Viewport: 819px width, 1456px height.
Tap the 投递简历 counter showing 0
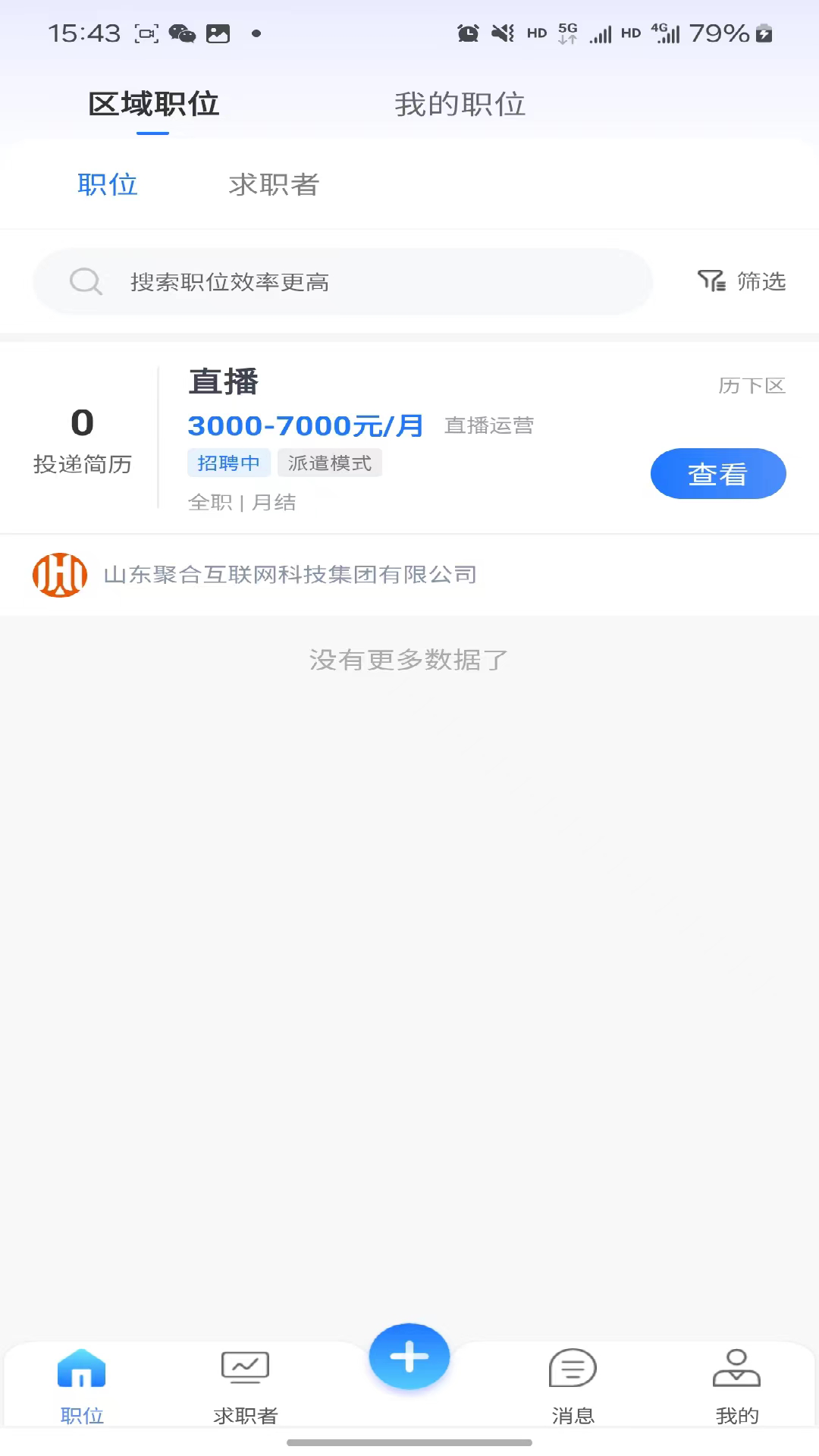[x=82, y=440]
